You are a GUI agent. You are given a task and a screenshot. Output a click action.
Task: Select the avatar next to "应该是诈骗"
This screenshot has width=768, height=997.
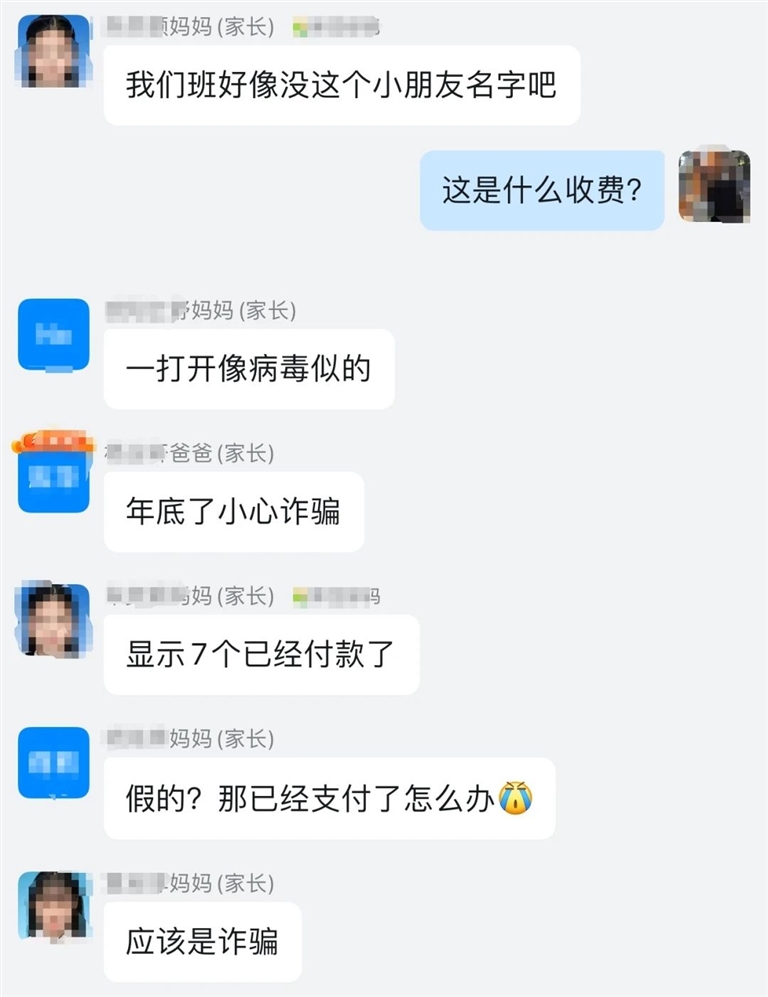pos(54,905)
